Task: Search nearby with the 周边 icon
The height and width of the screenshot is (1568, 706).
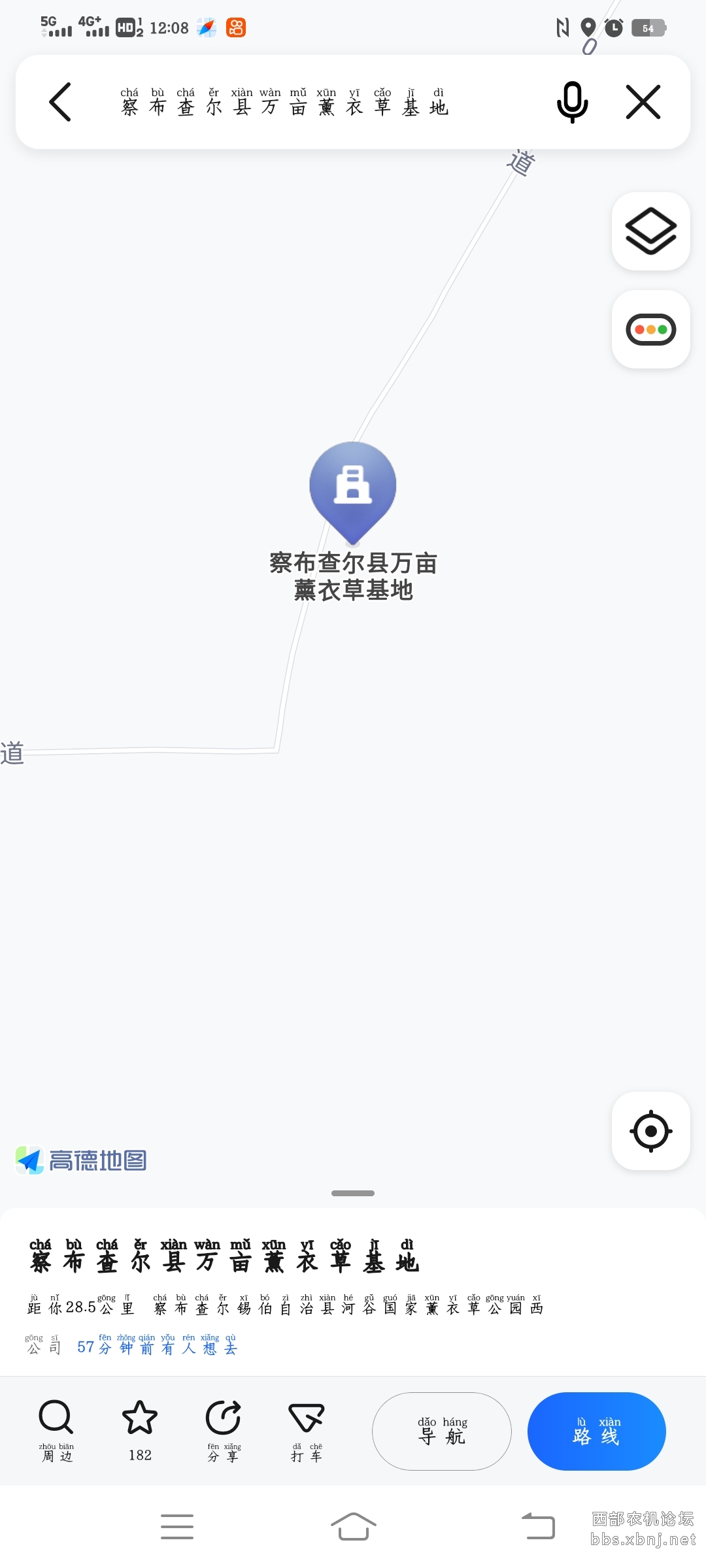Action: tap(56, 1428)
